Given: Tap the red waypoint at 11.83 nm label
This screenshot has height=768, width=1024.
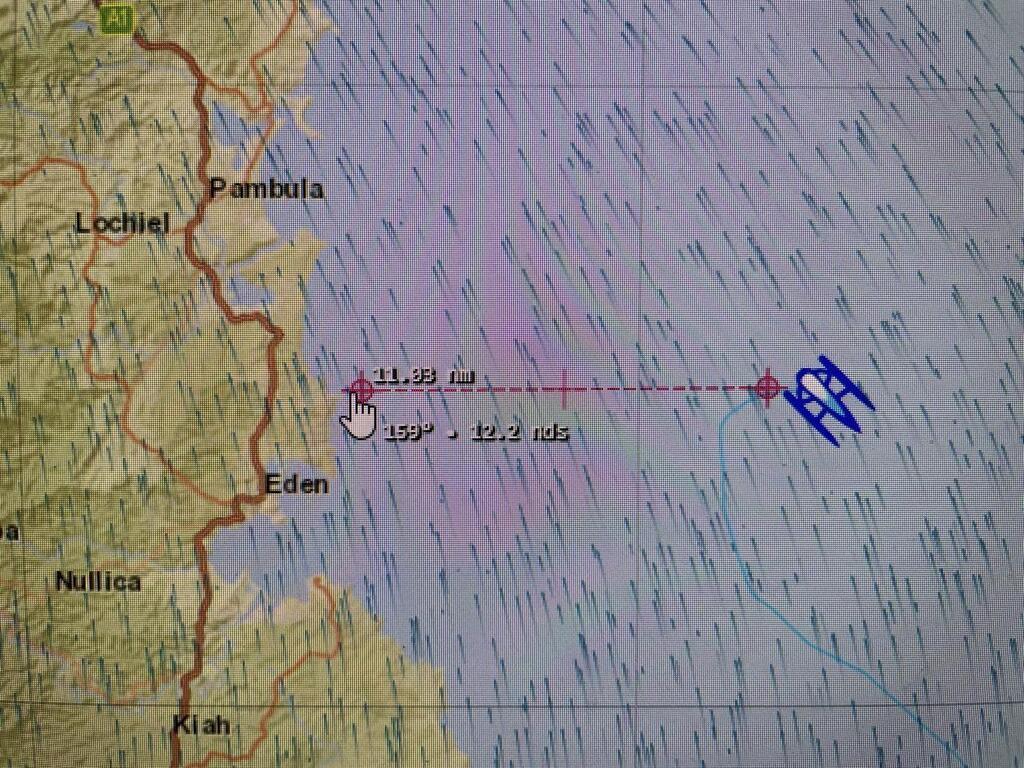Looking at the screenshot, I should point(361,387).
